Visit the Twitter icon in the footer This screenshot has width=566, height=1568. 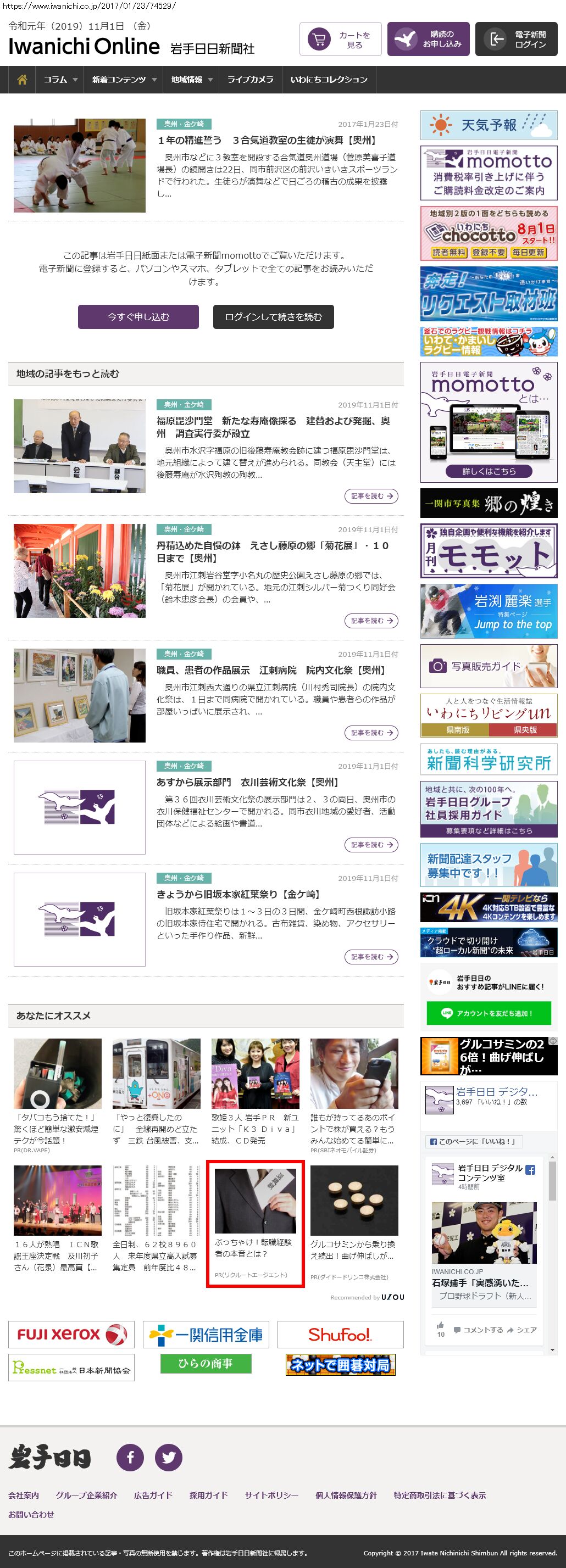click(168, 1457)
